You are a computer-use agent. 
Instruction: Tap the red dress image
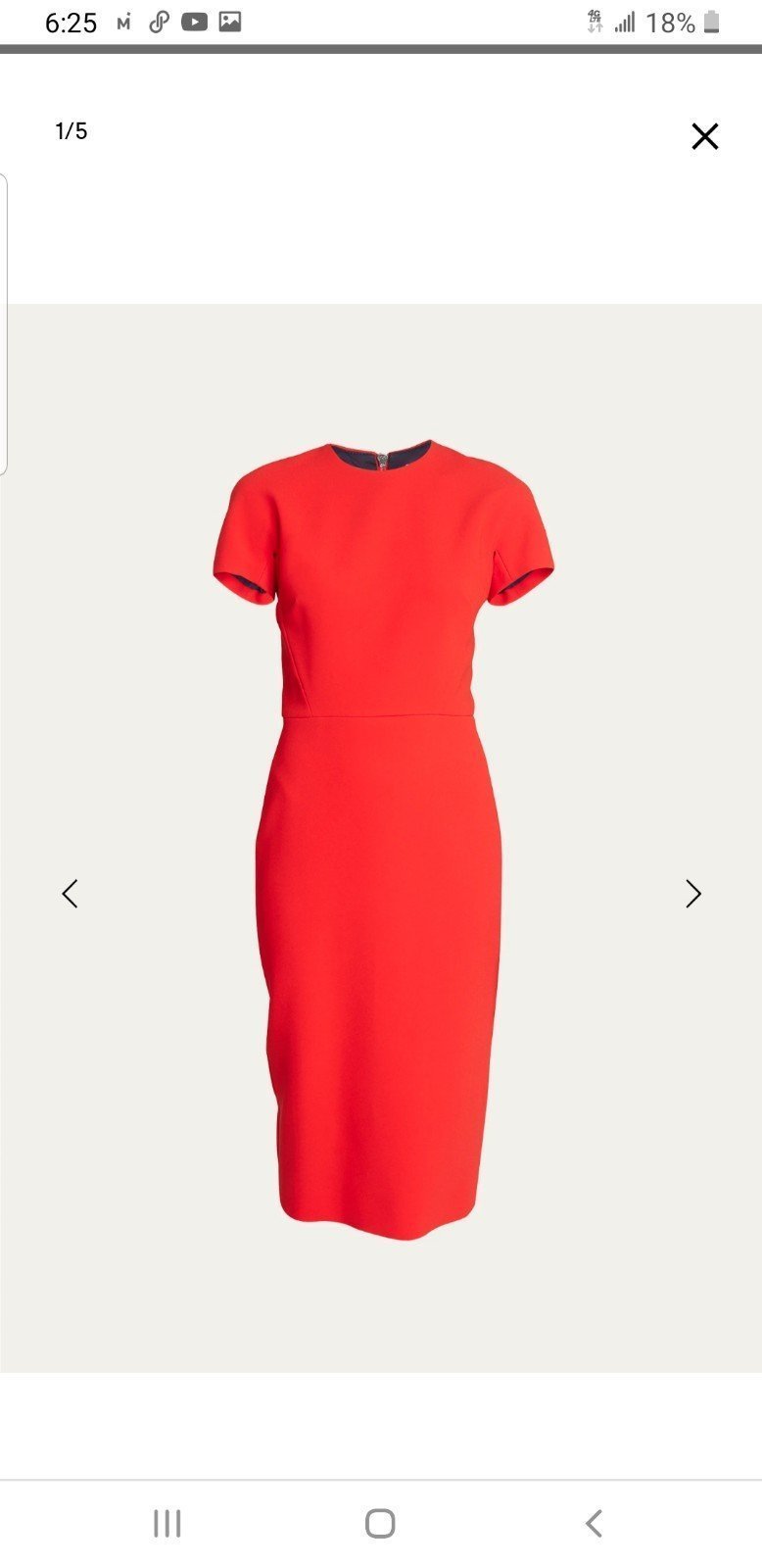tap(383, 840)
